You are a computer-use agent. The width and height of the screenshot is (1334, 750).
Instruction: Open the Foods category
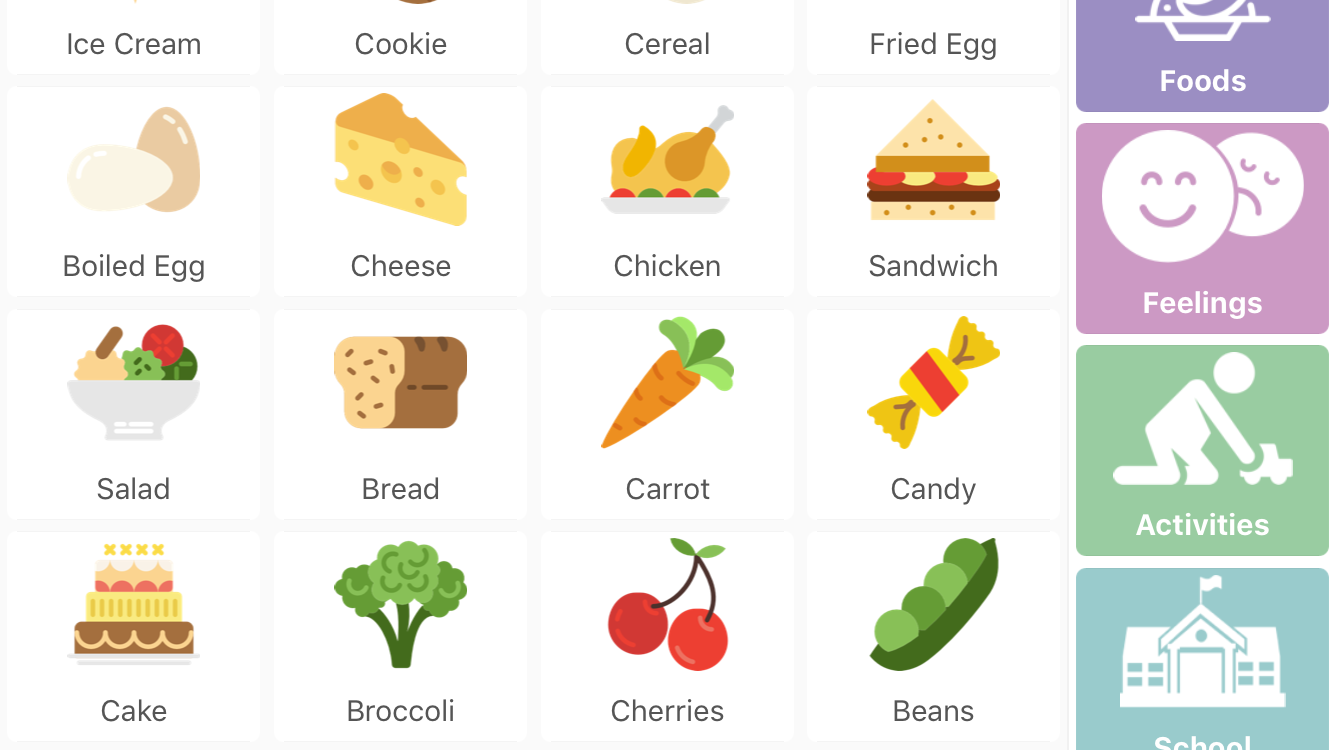(x=1202, y=55)
